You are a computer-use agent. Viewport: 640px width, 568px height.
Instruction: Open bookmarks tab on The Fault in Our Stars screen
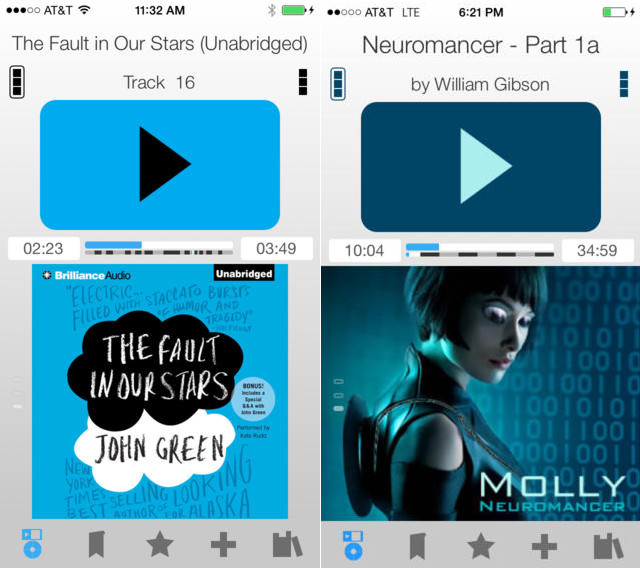click(x=97, y=544)
